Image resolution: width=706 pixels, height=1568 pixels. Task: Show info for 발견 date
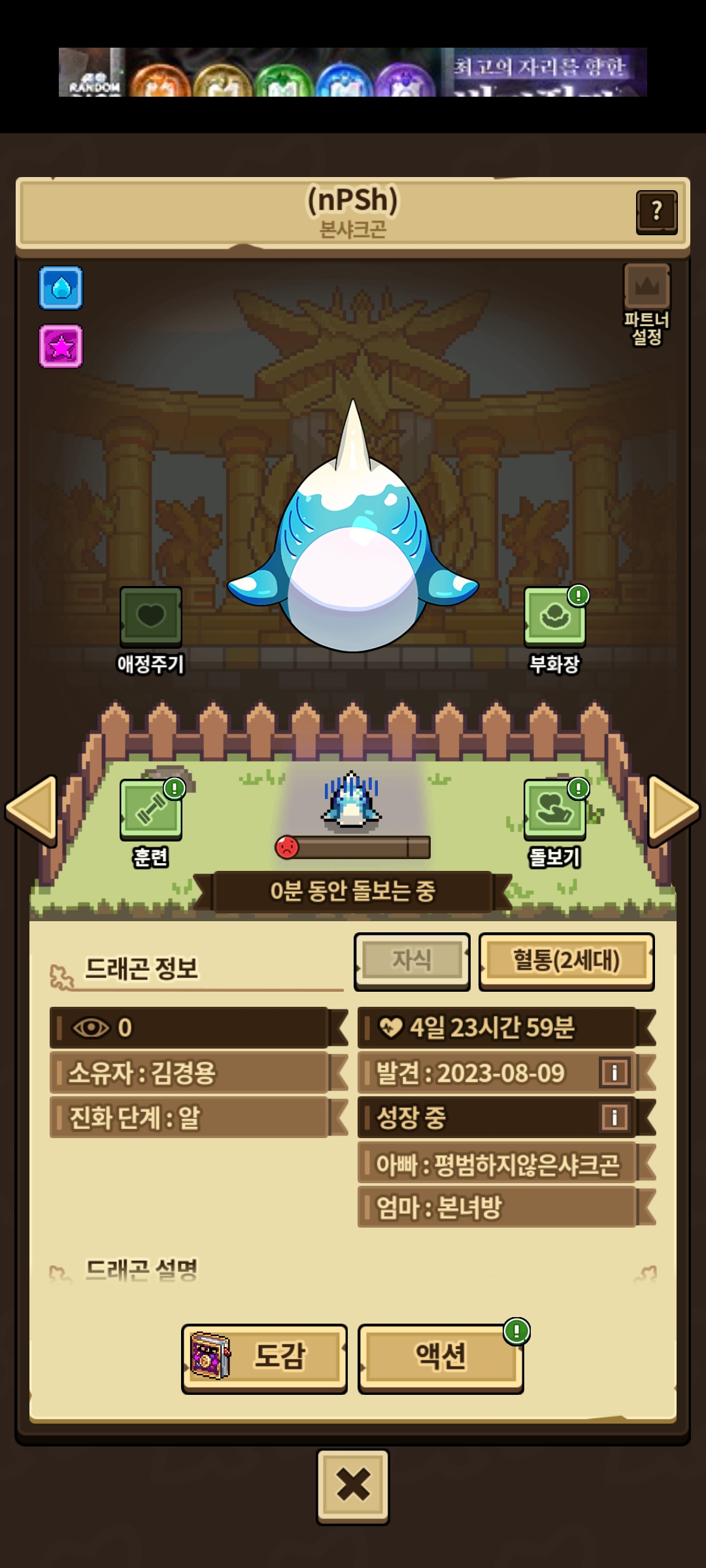coord(614,1072)
